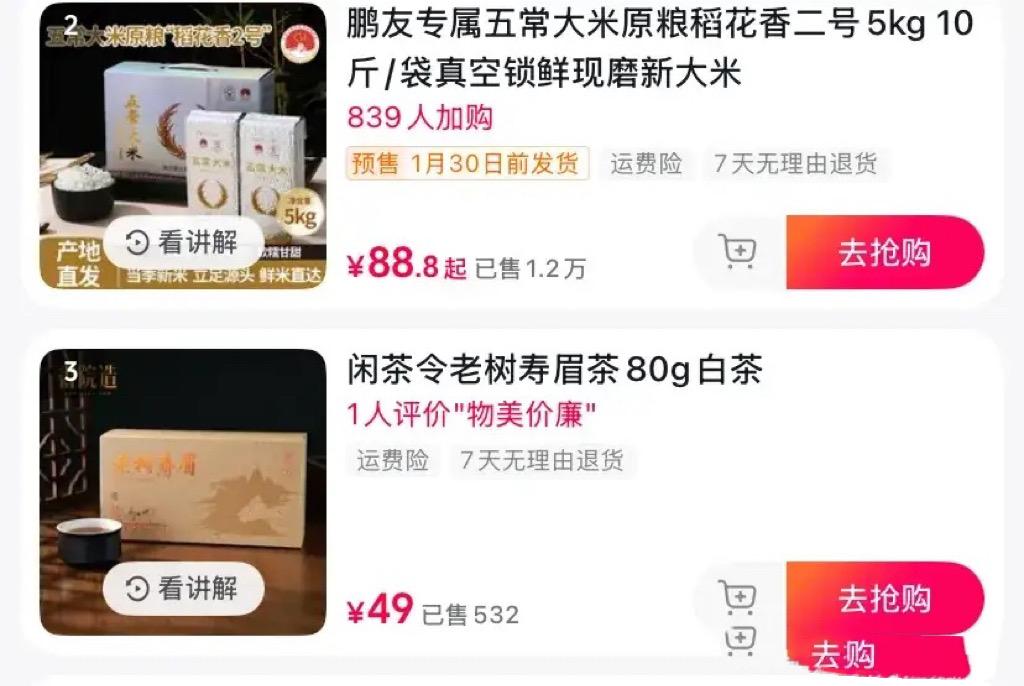Screen dimensions: 1024x686
Task: Open the 闲茶令老树寿眉茶 80g product card
Action: tap(554, 371)
